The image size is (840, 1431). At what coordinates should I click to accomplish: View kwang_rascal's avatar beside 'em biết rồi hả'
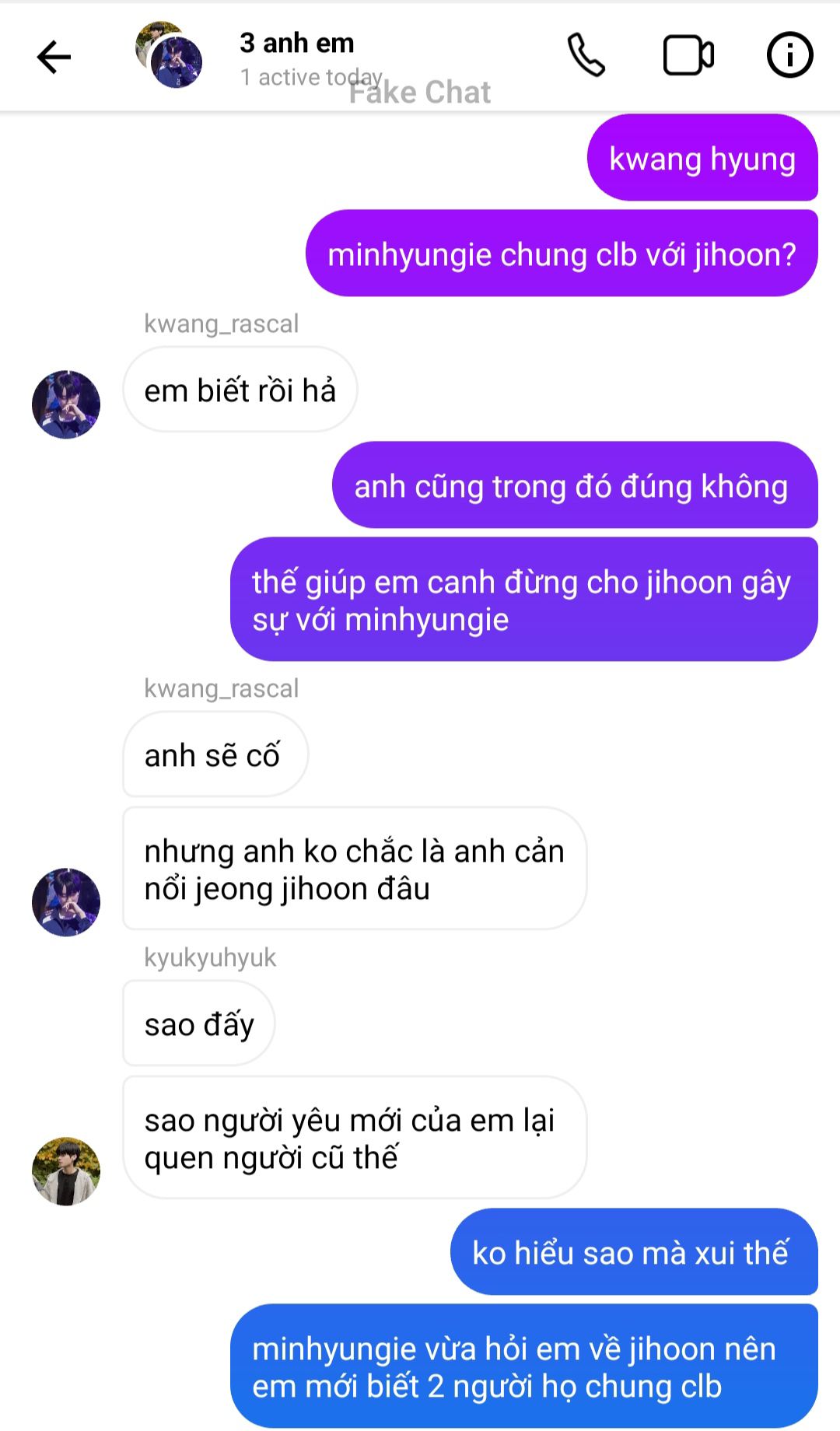tap(66, 404)
